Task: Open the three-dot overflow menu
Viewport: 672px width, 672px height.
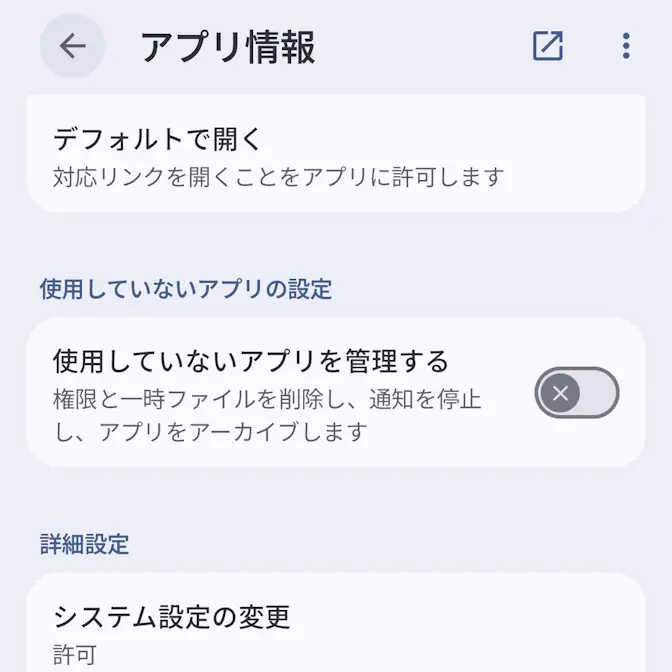Action: pos(626,46)
